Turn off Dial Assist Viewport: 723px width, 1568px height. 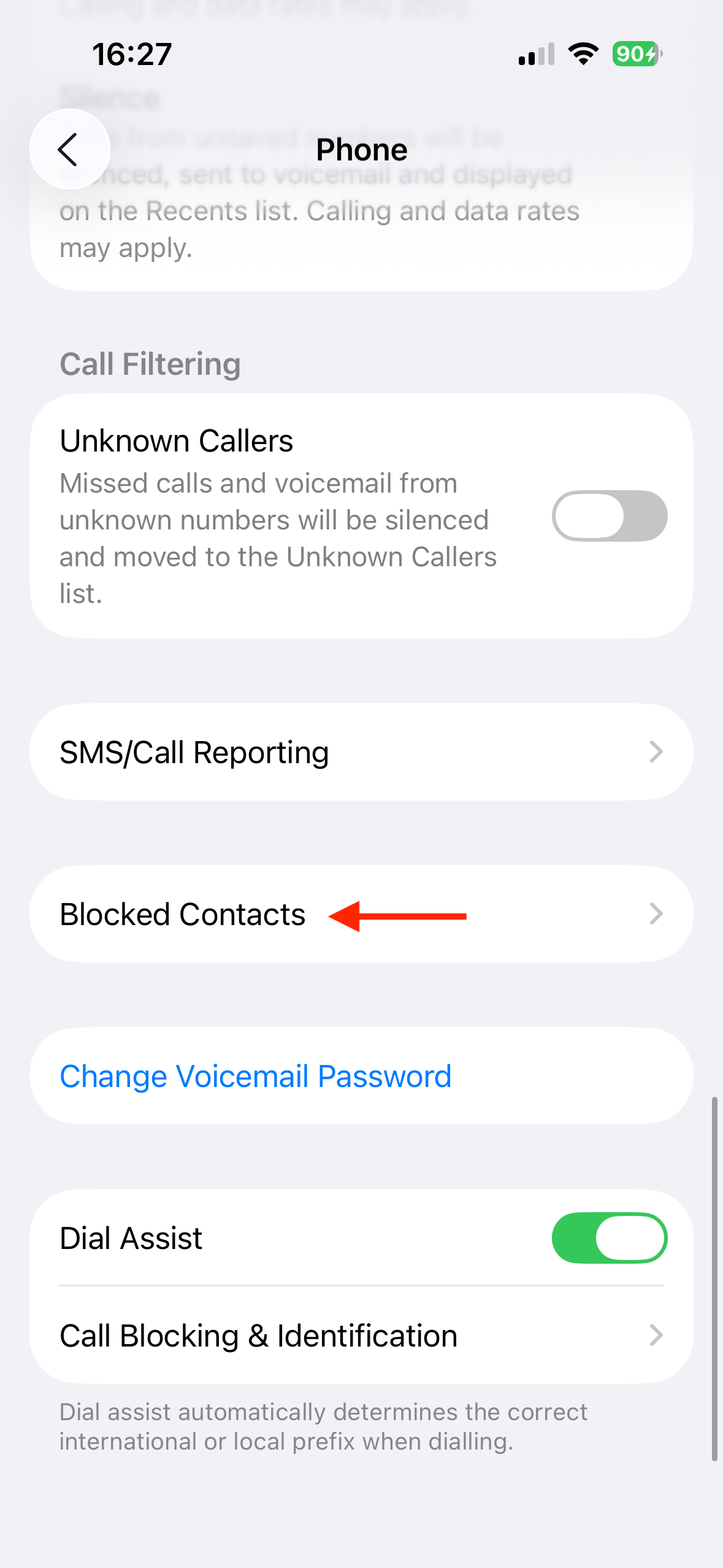[x=609, y=1238]
